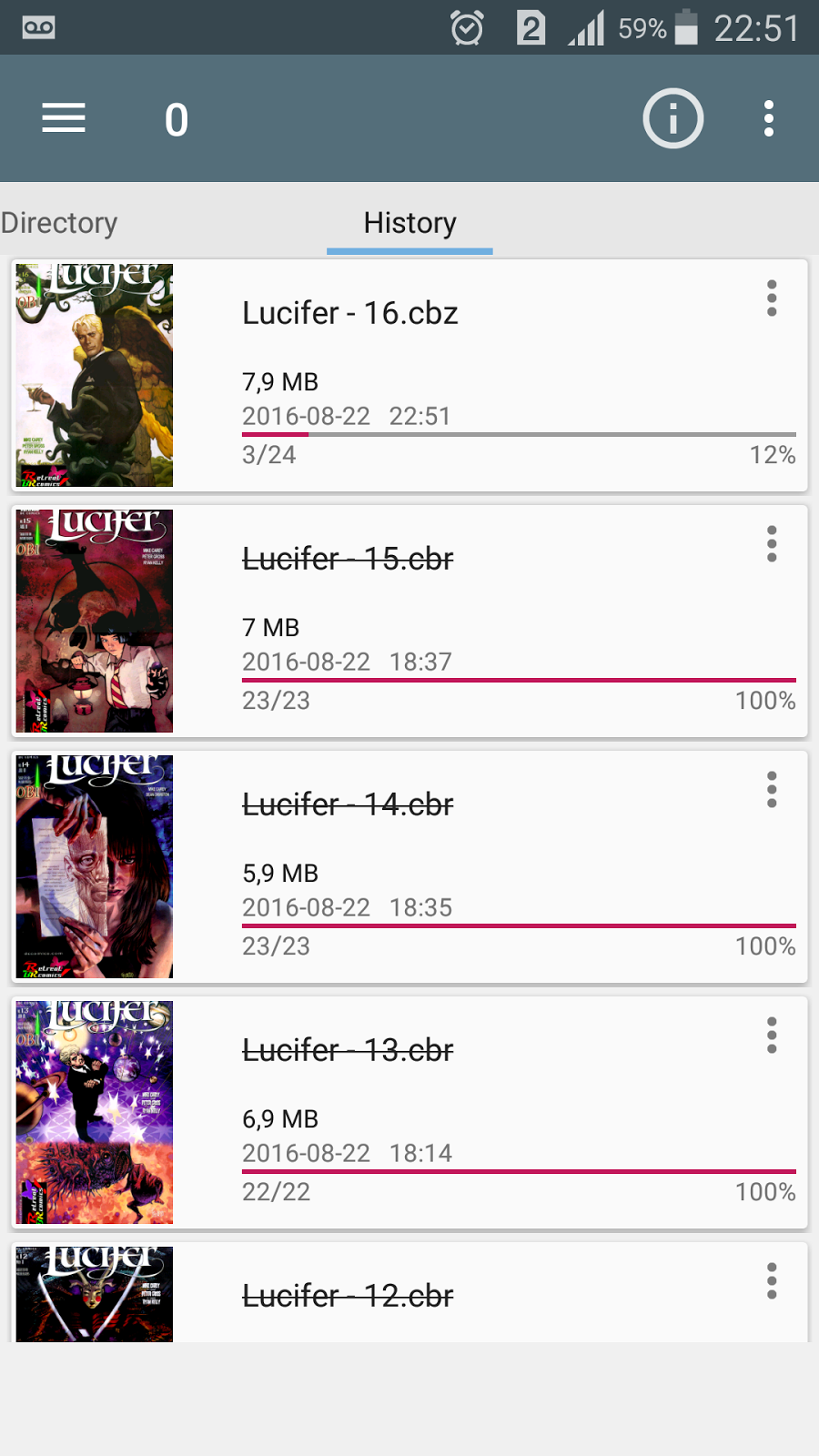Tap the download counter showing 0

(176, 118)
